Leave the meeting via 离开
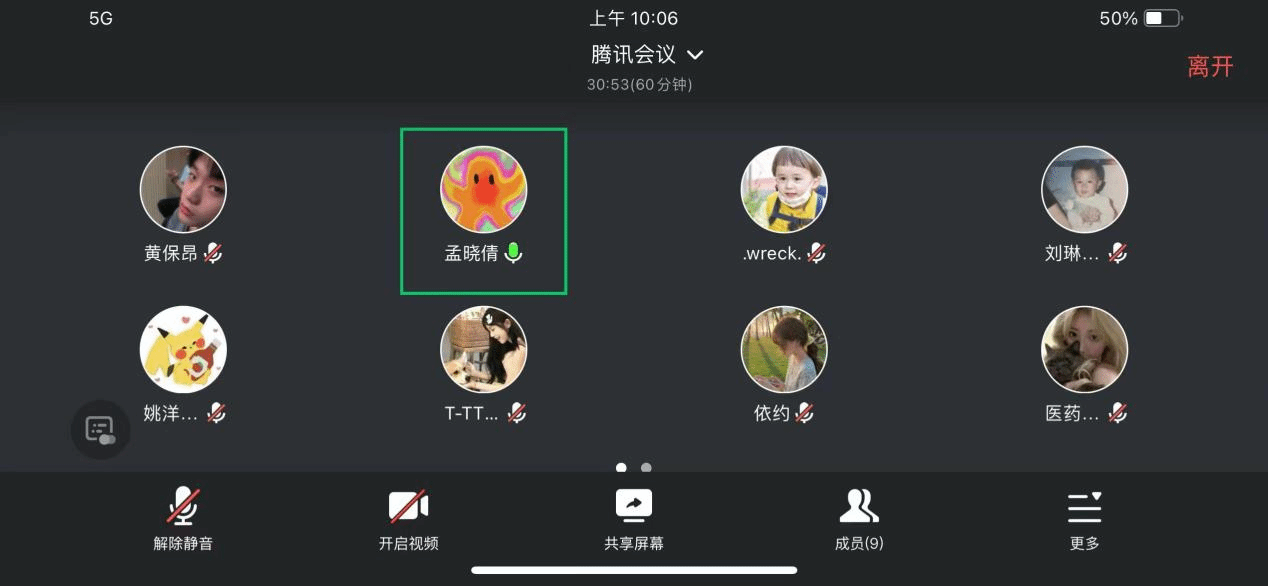This screenshot has height=586, width=1268. (x=1210, y=67)
